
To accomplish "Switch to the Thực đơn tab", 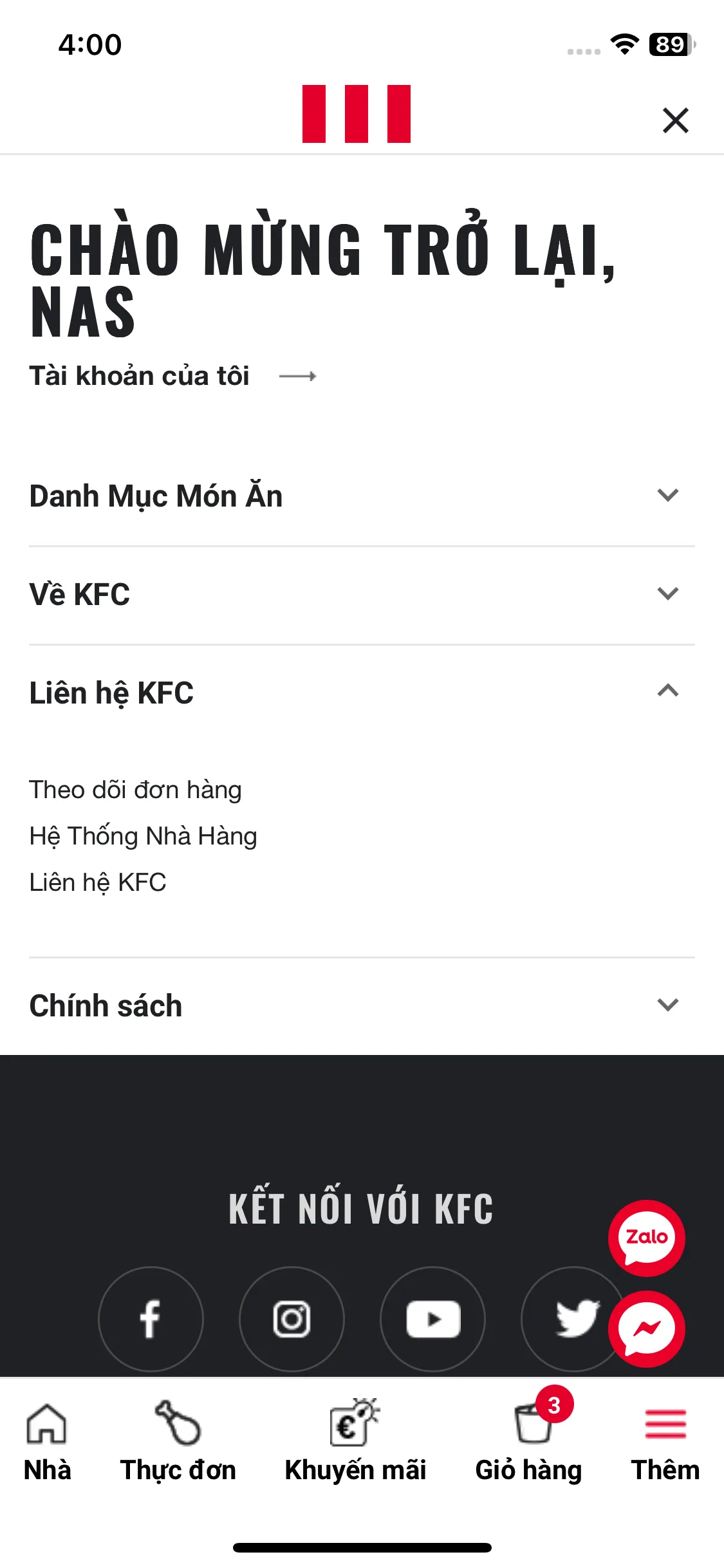I will (x=178, y=1442).
